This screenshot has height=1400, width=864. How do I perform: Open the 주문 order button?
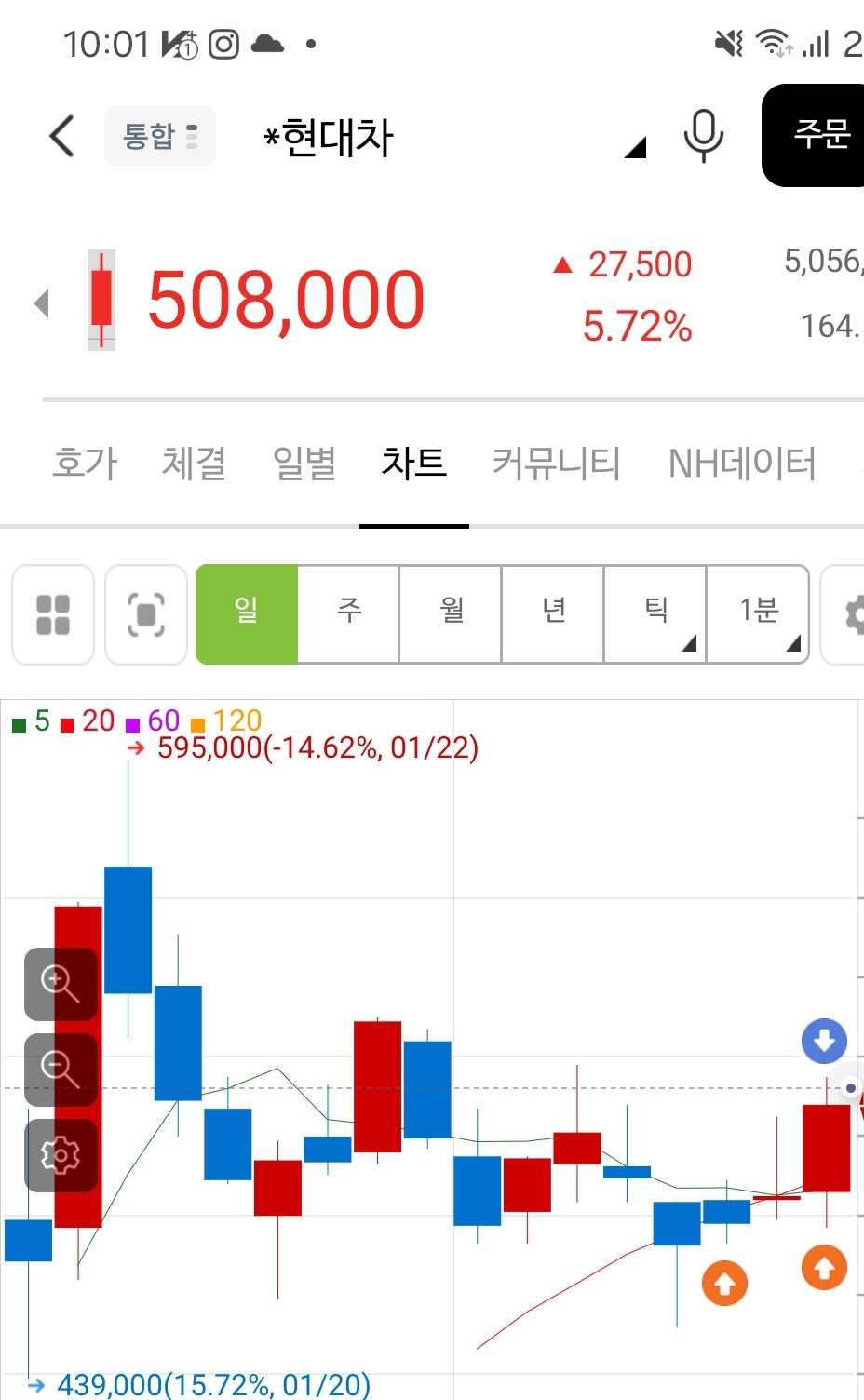click(817, 136)
